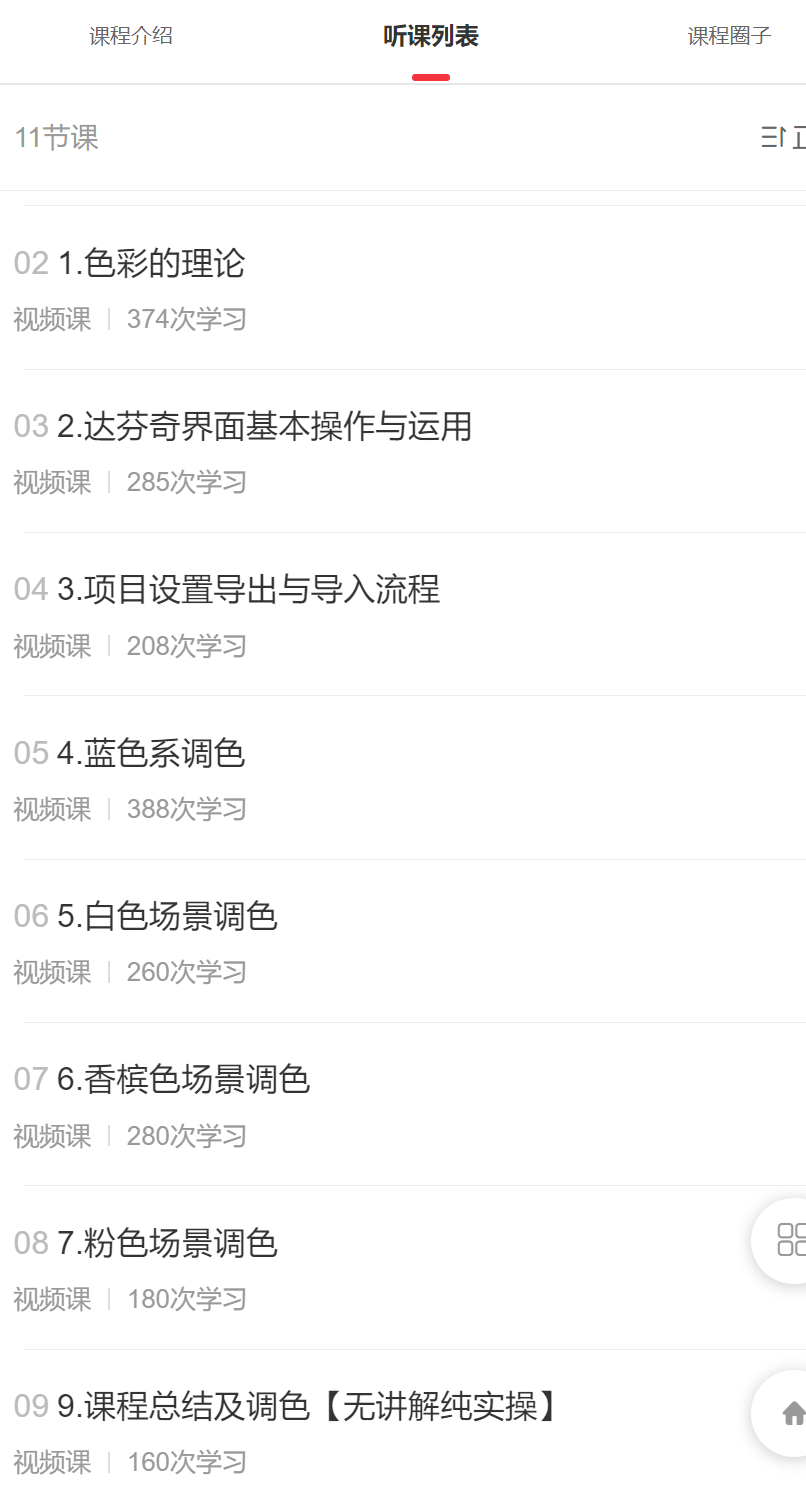
Task: Open lesson 1.色彩的理论
Action: 151,264
